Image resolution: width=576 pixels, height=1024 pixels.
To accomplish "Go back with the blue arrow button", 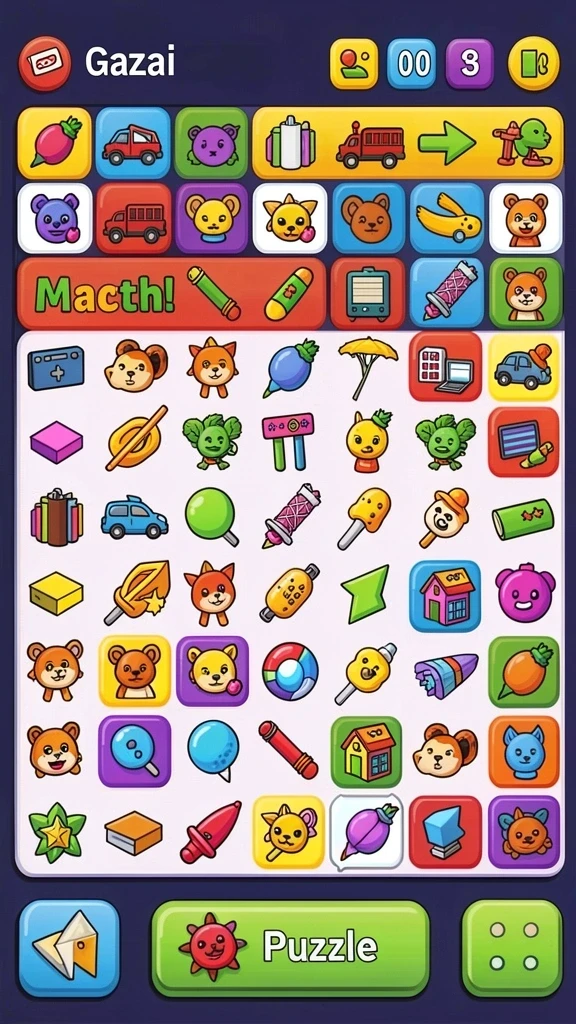I will click(69, 948).
